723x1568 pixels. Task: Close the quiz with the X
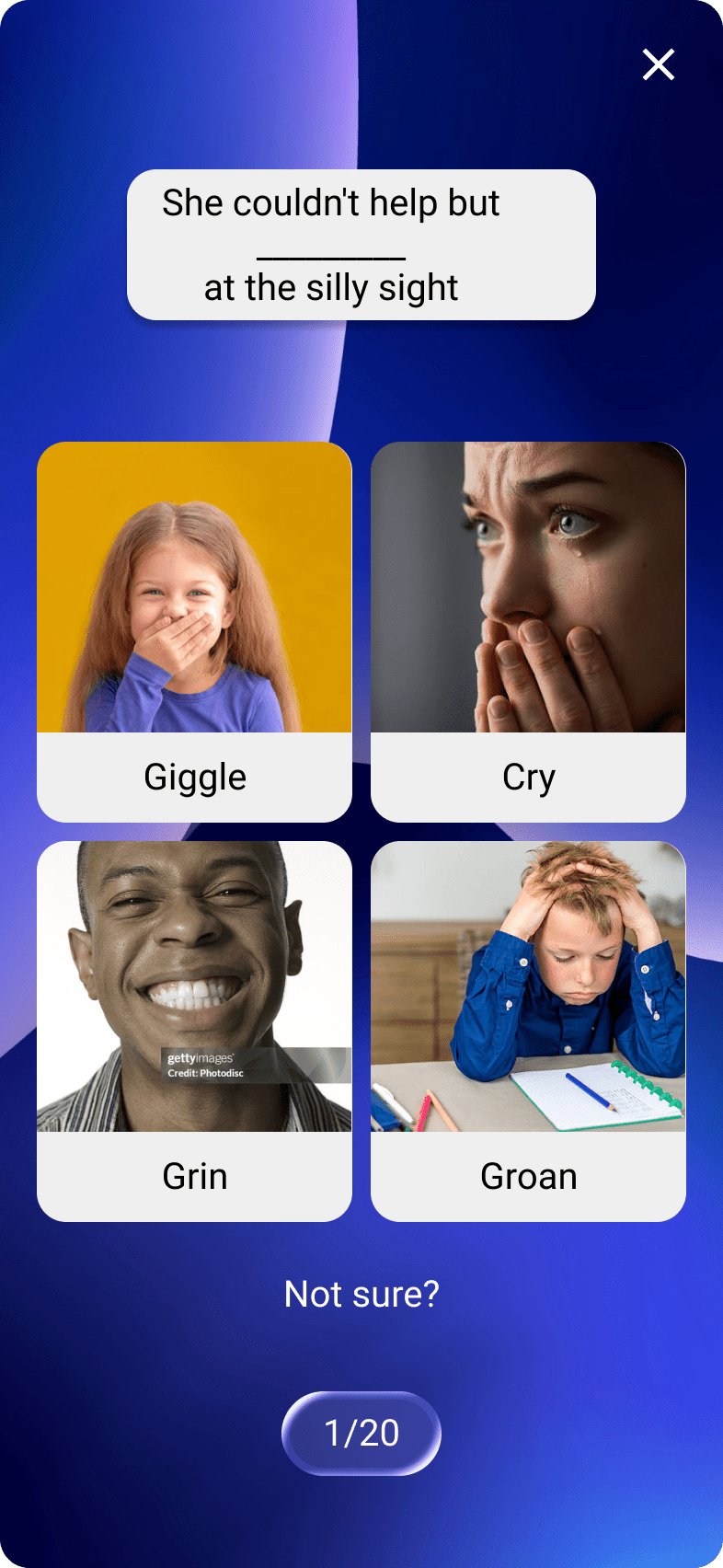pyautogui.click(x=659, y=64)
